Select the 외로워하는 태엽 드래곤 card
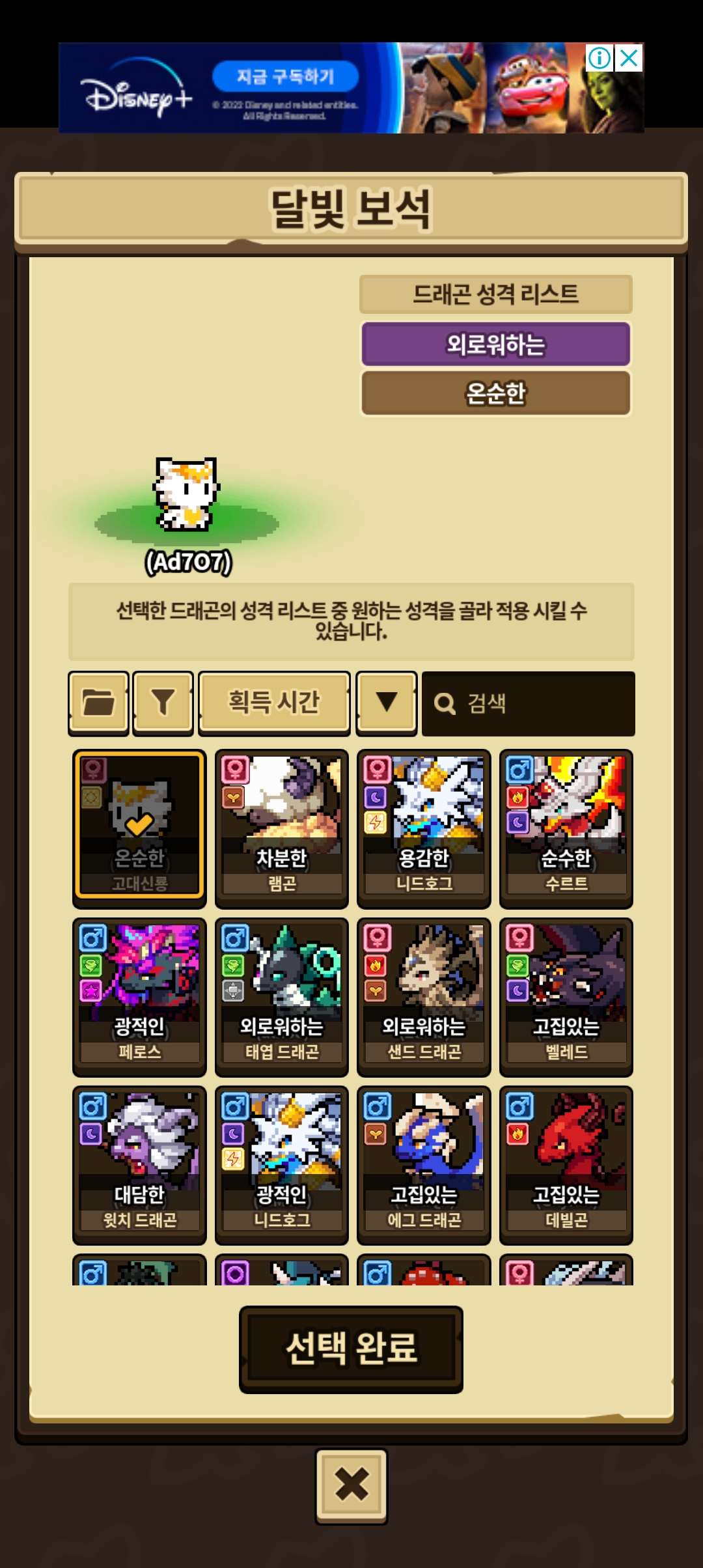 tap(281, 996)
